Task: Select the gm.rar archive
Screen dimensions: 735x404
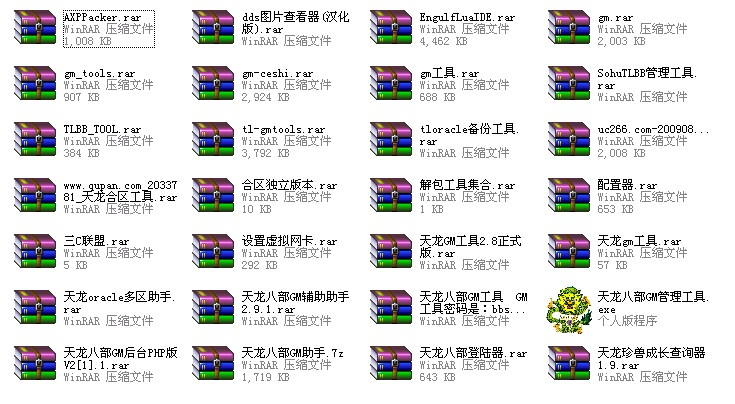Action: pos(570,28)
